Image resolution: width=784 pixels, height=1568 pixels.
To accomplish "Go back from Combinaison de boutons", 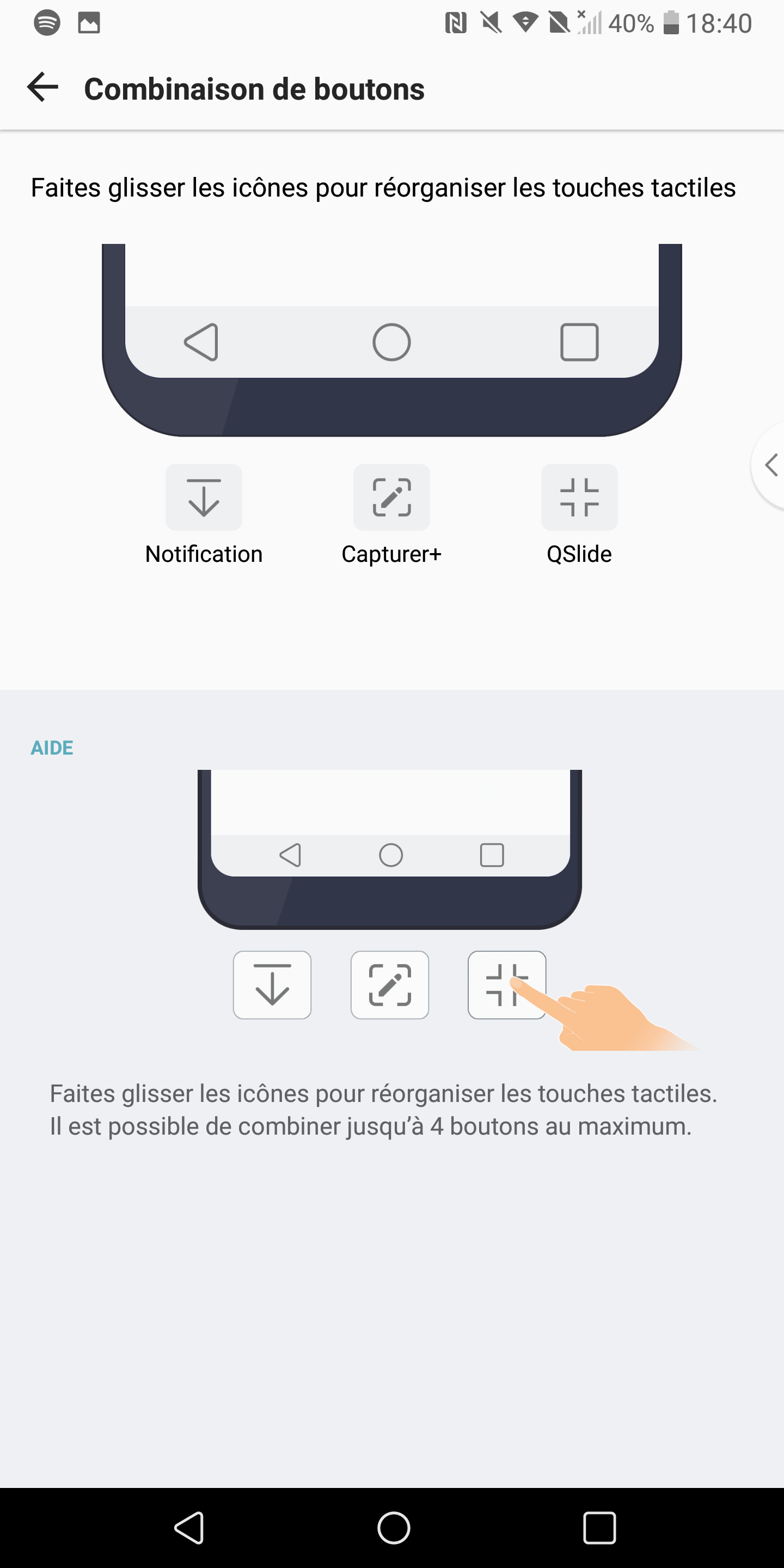I will [x=42, y=87].
